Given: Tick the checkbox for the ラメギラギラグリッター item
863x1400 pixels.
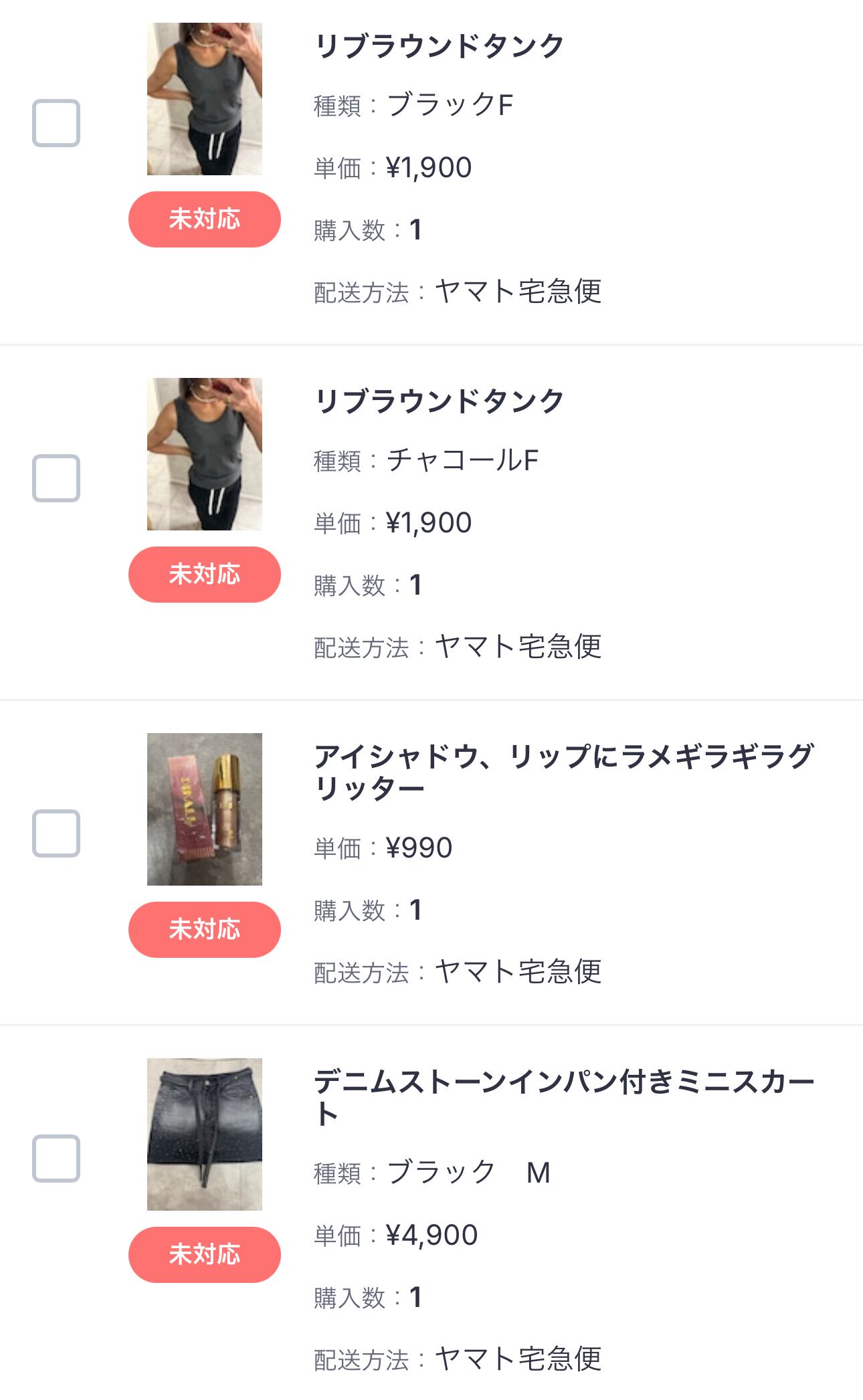Looking at the screenshot, I should (56, 833).
